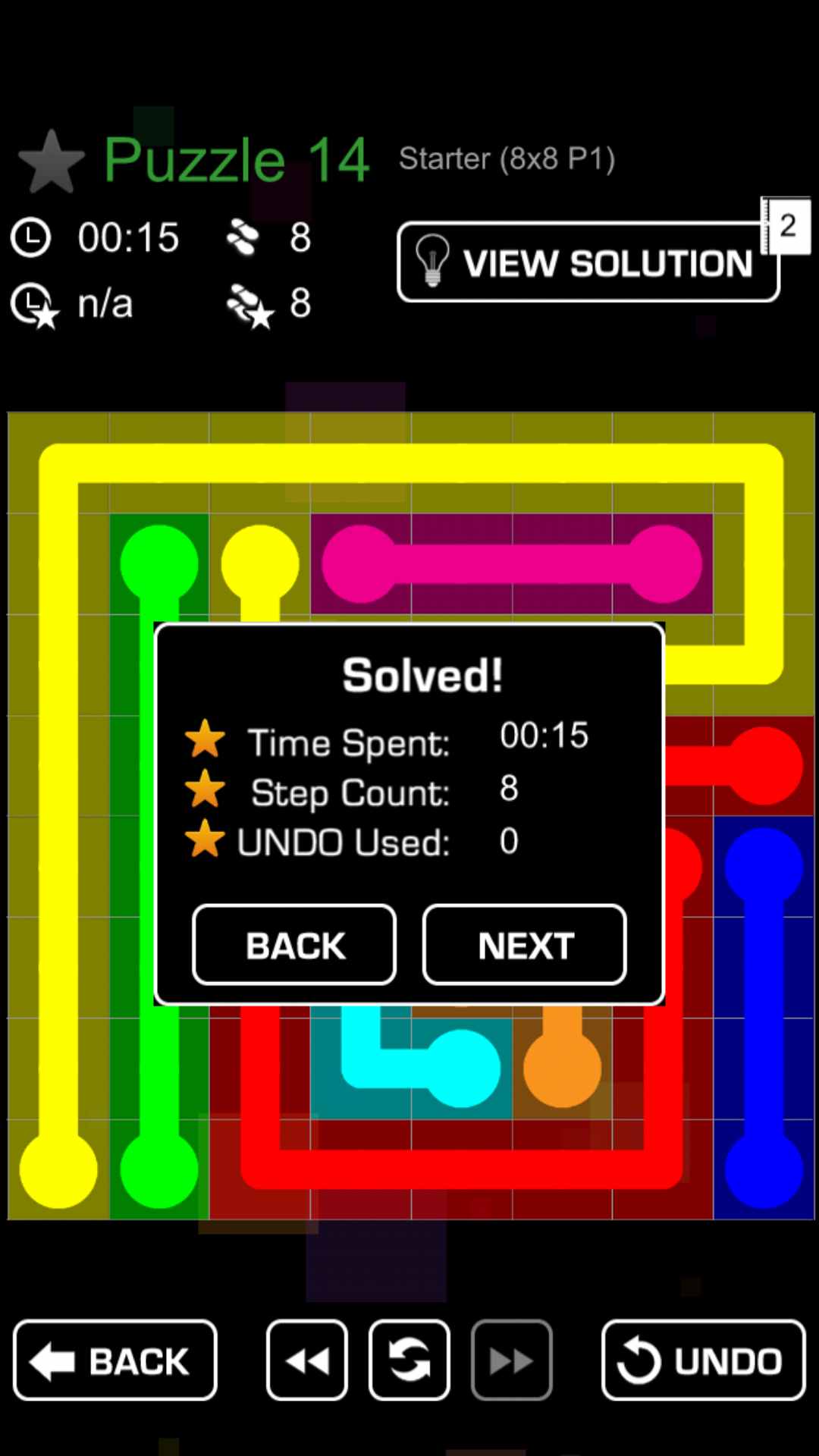Restart the puzzle with refresh icon
Screen dimensions: 819x1456
click(409, 1360)
